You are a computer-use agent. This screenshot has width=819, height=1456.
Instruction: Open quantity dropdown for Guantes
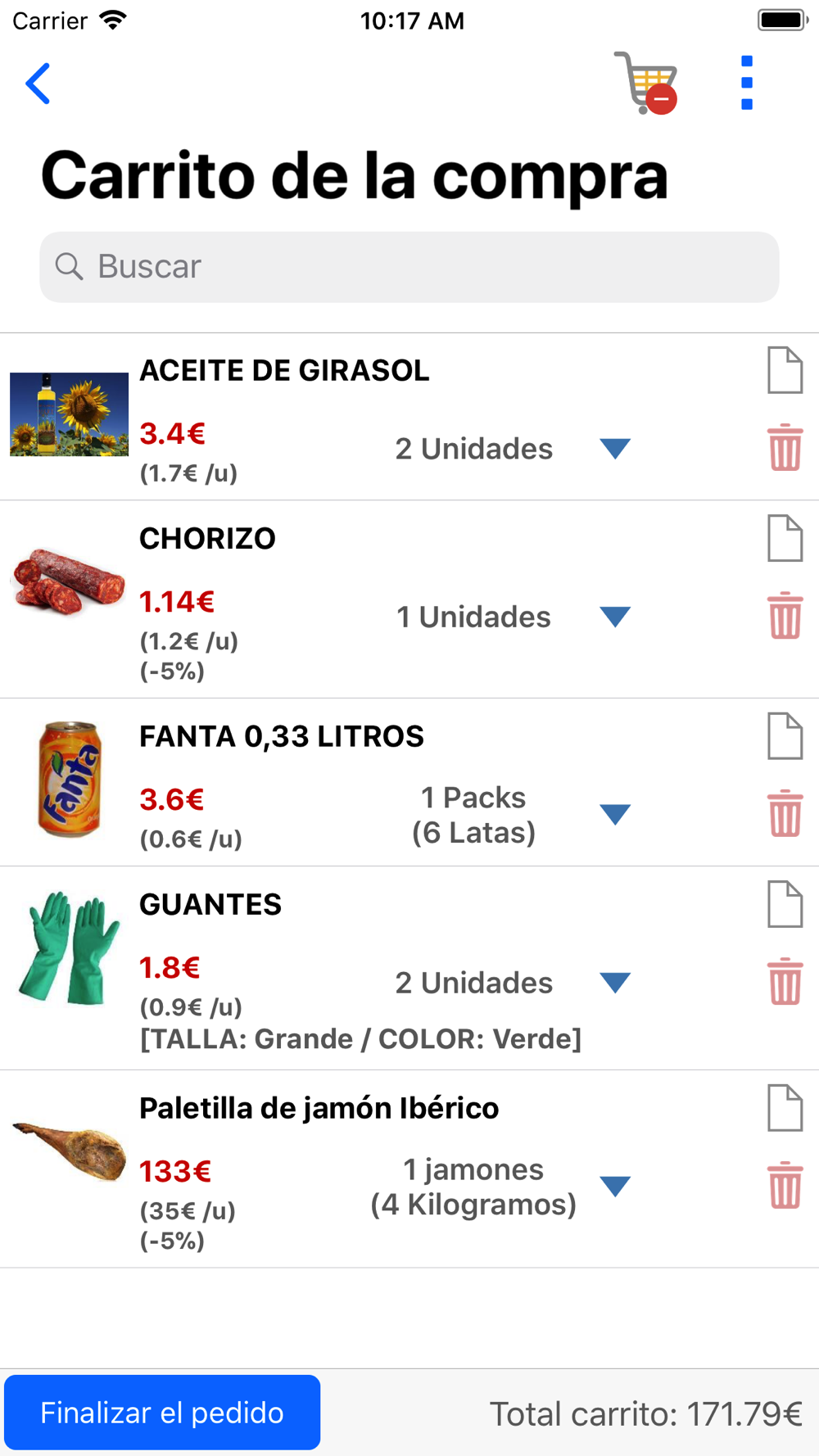tap(615, 982)
